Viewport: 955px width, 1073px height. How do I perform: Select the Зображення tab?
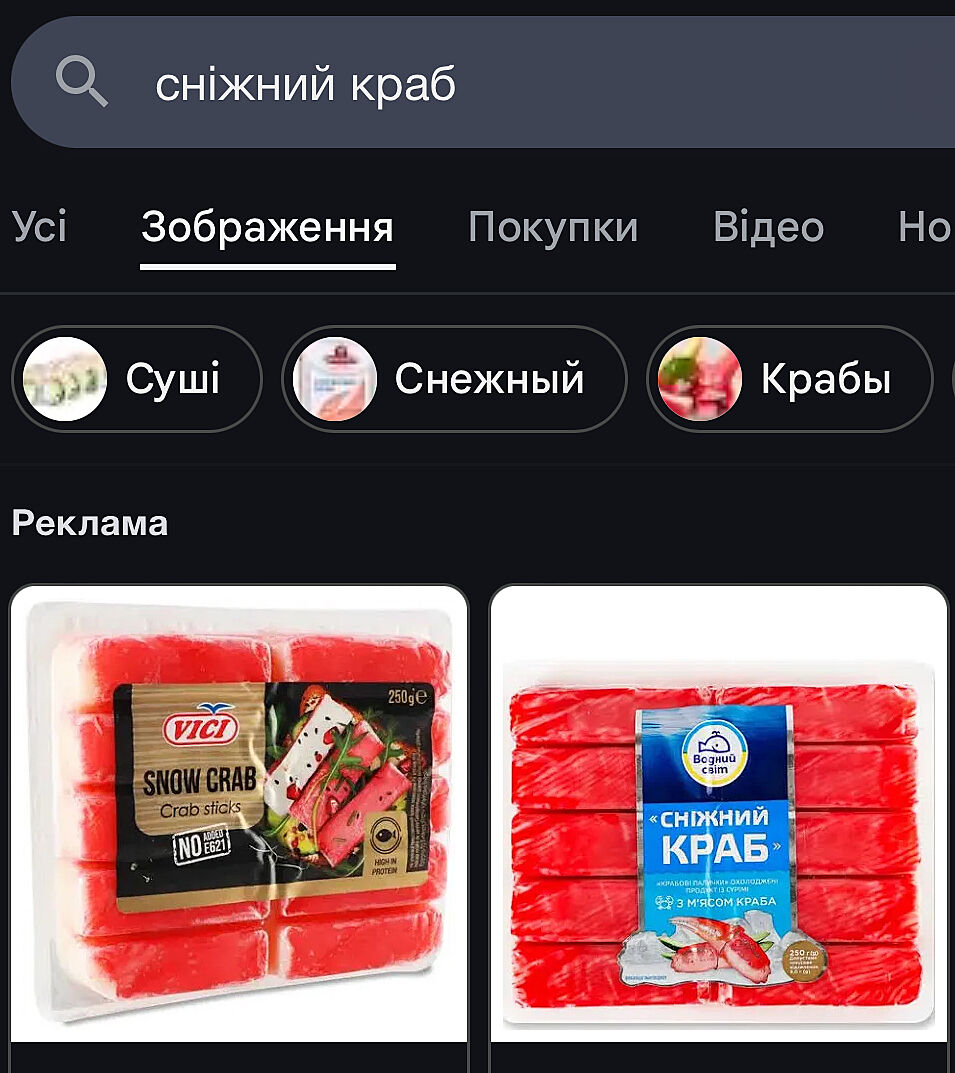[267, 228]
